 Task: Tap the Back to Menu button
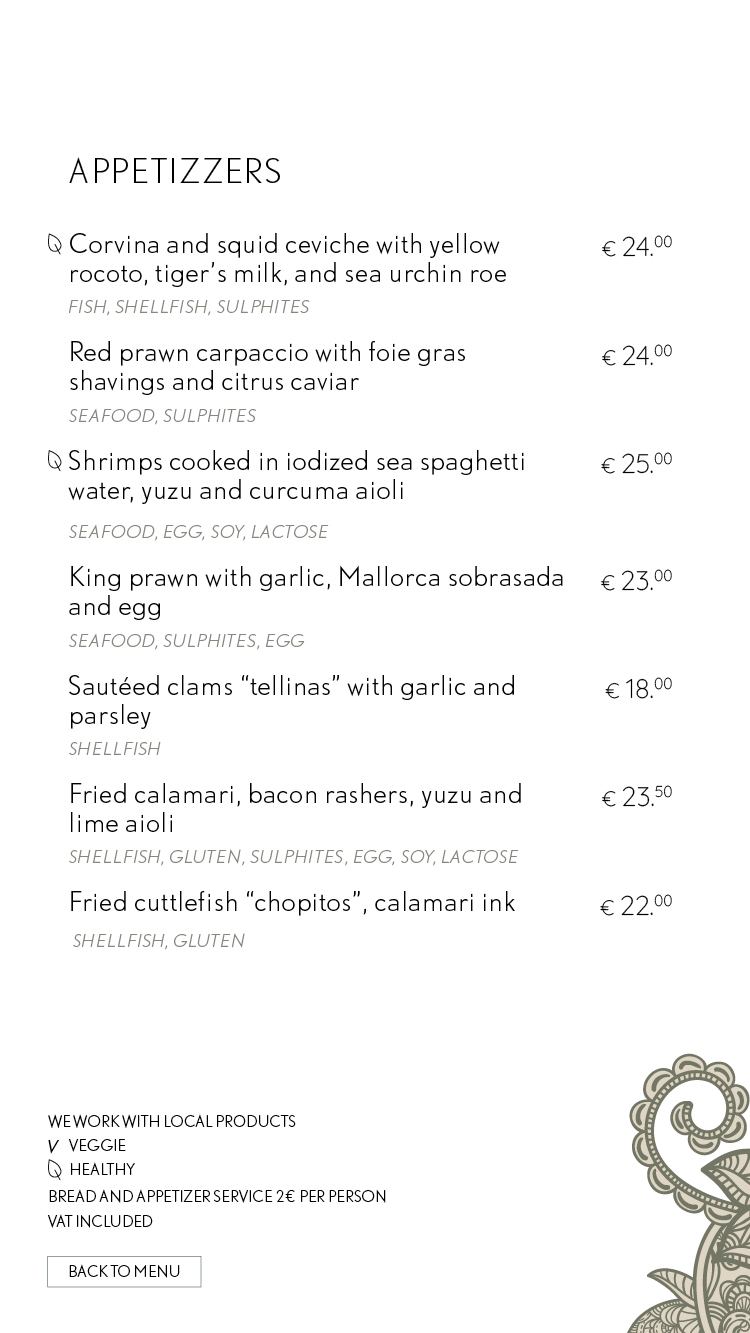[124, 1271]
